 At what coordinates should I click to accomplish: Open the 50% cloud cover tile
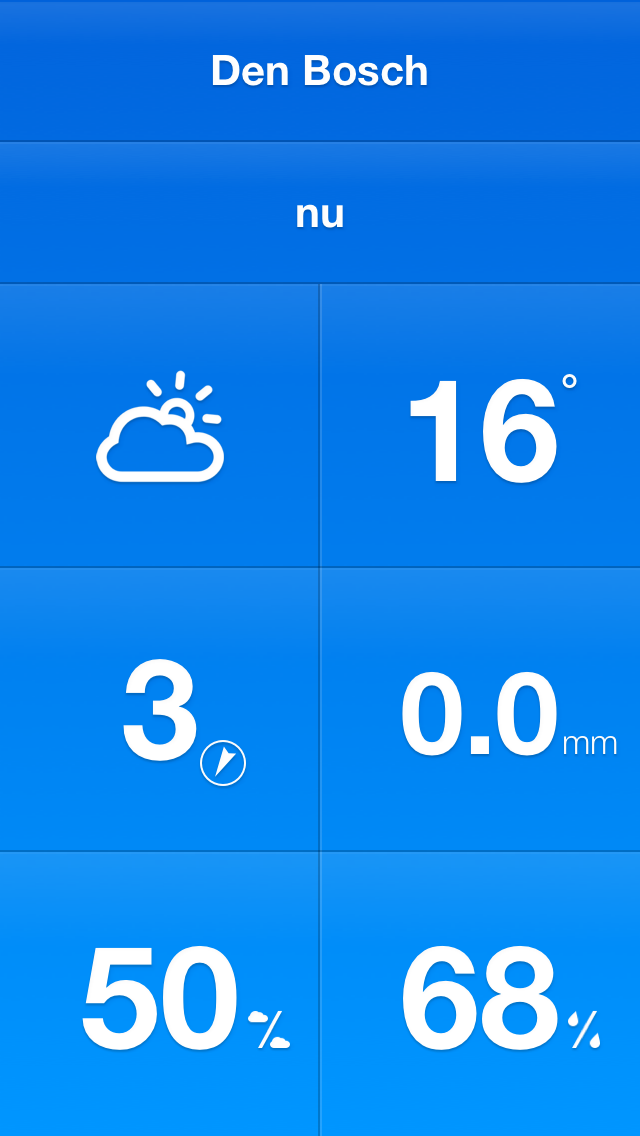tap(160, 994)
